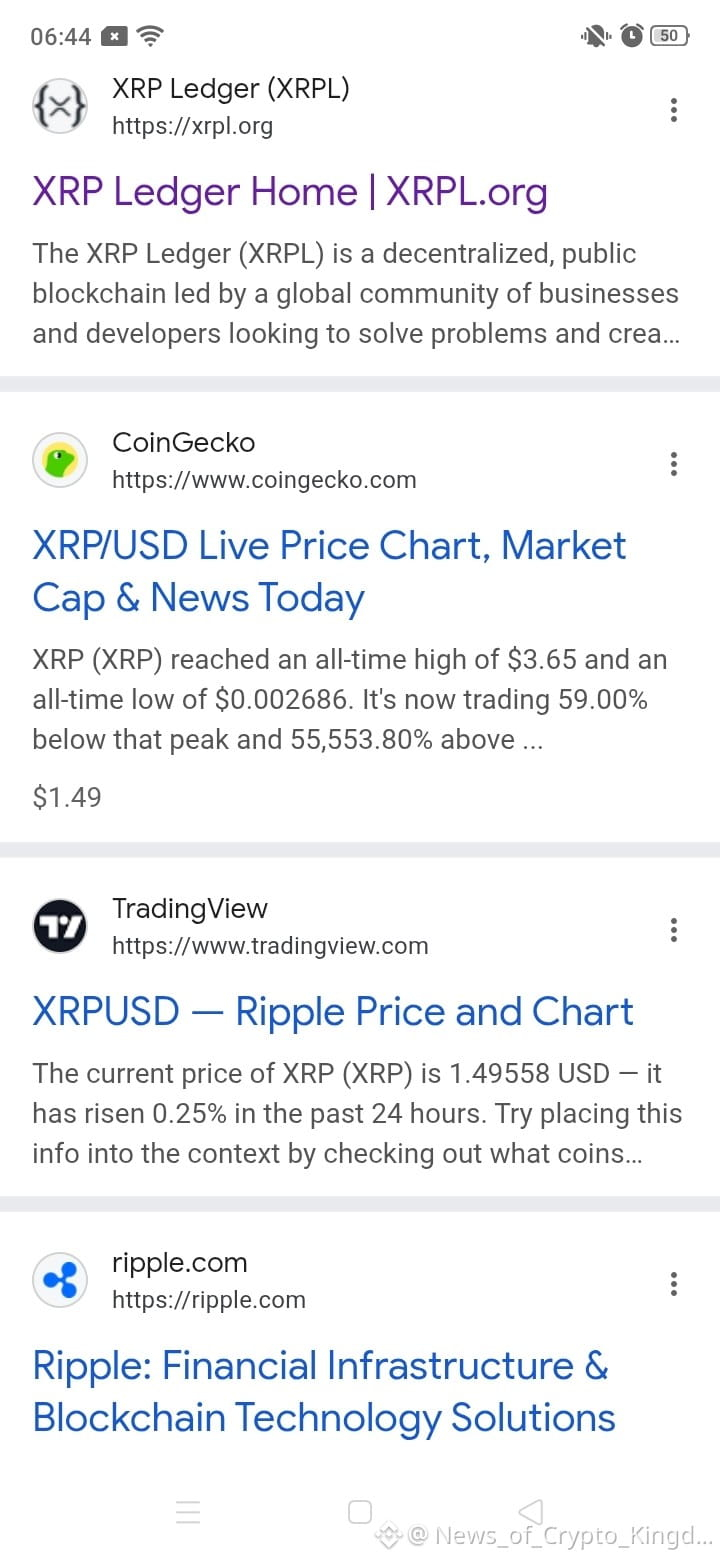The height and width of the screenshot is (1560, 720).
Task: Open the XRP Ledger Home | XRPL.org result
Action: (290, 191)
